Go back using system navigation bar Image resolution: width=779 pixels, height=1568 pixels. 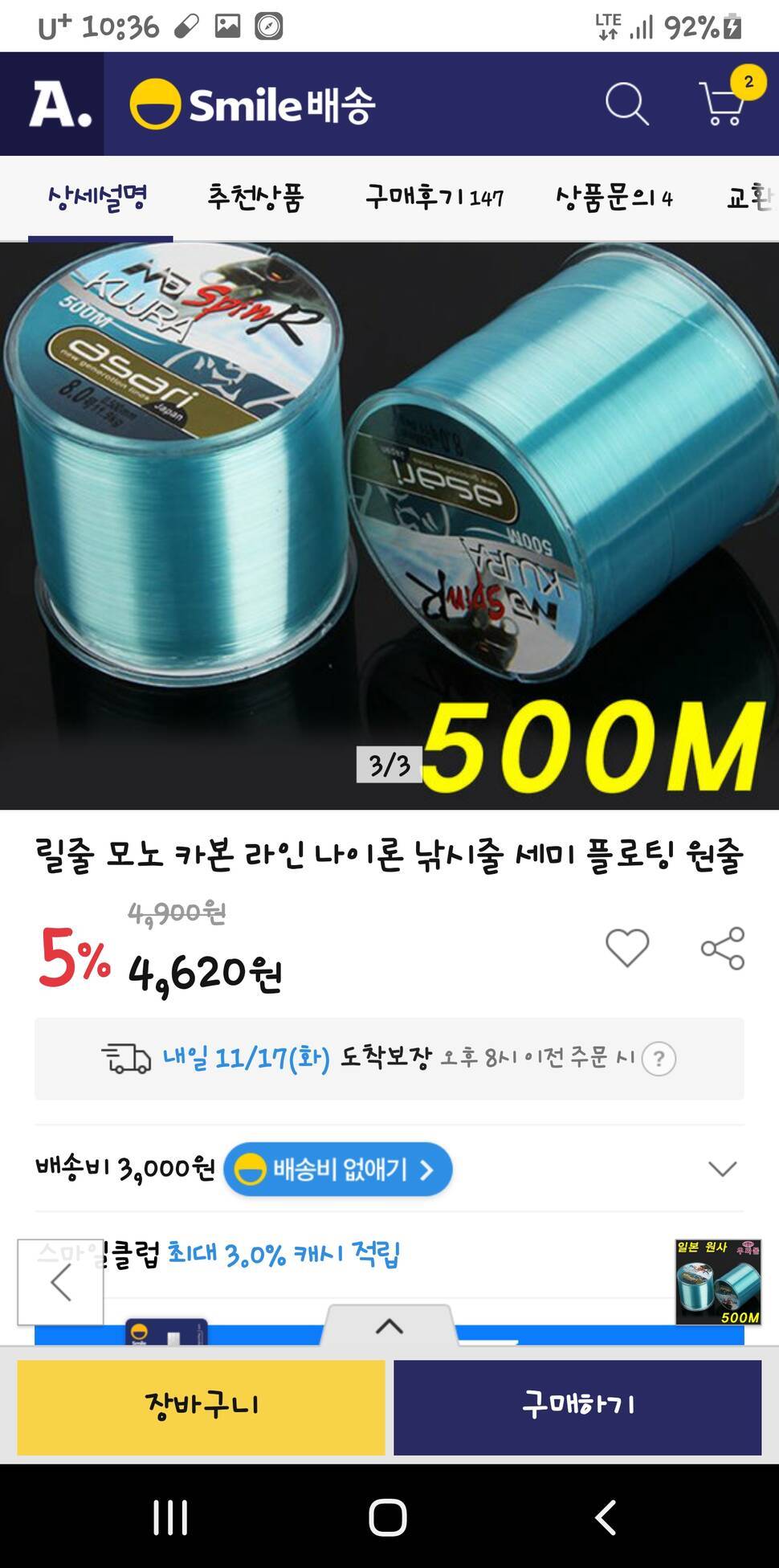pos(605,1518)
